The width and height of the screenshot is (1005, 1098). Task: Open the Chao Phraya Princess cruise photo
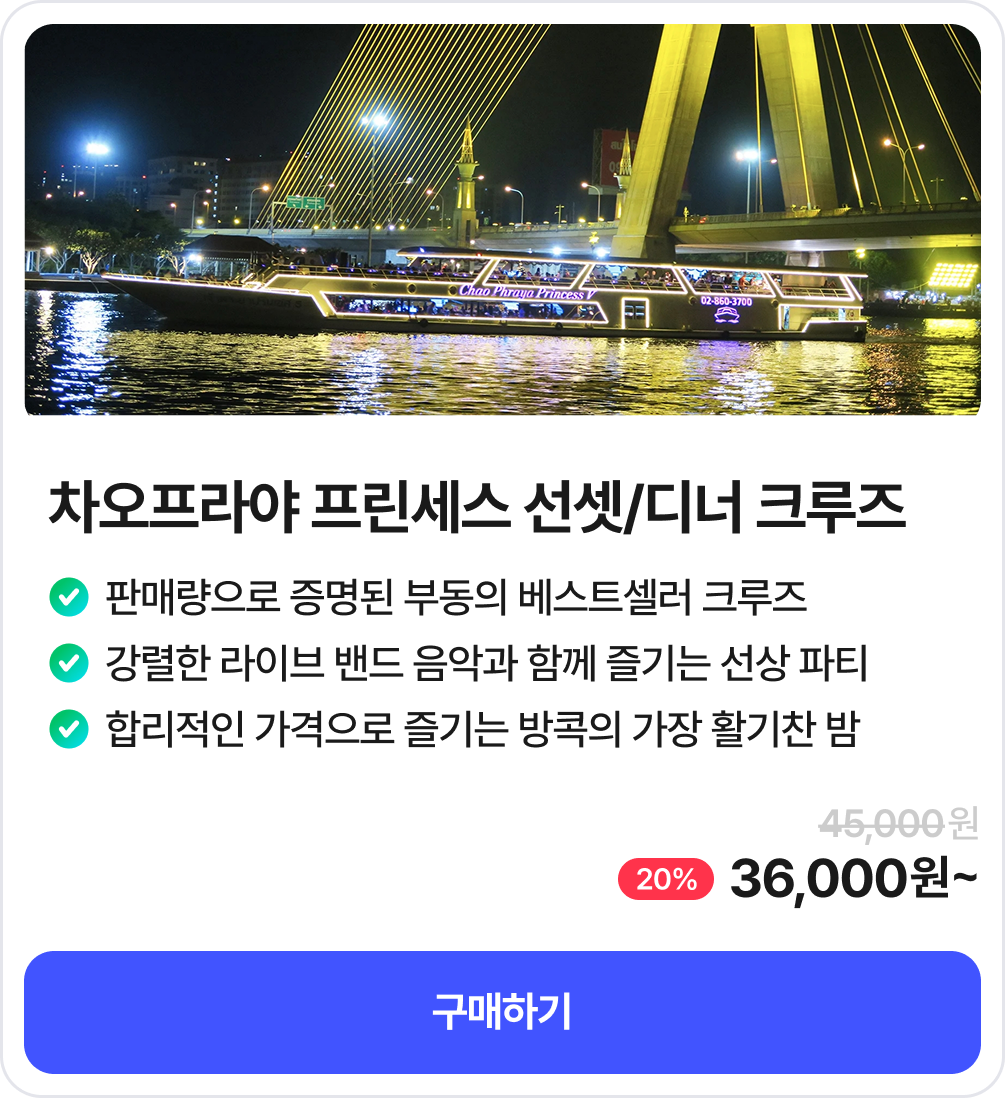(x=502, y=220)
